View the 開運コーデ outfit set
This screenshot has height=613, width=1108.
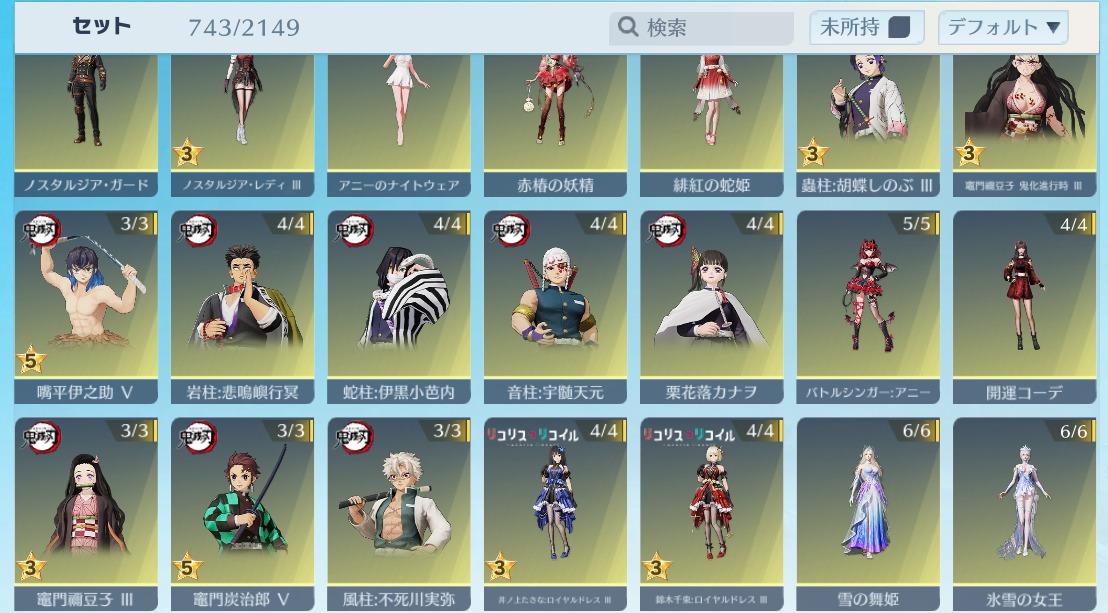(1024, 305)
